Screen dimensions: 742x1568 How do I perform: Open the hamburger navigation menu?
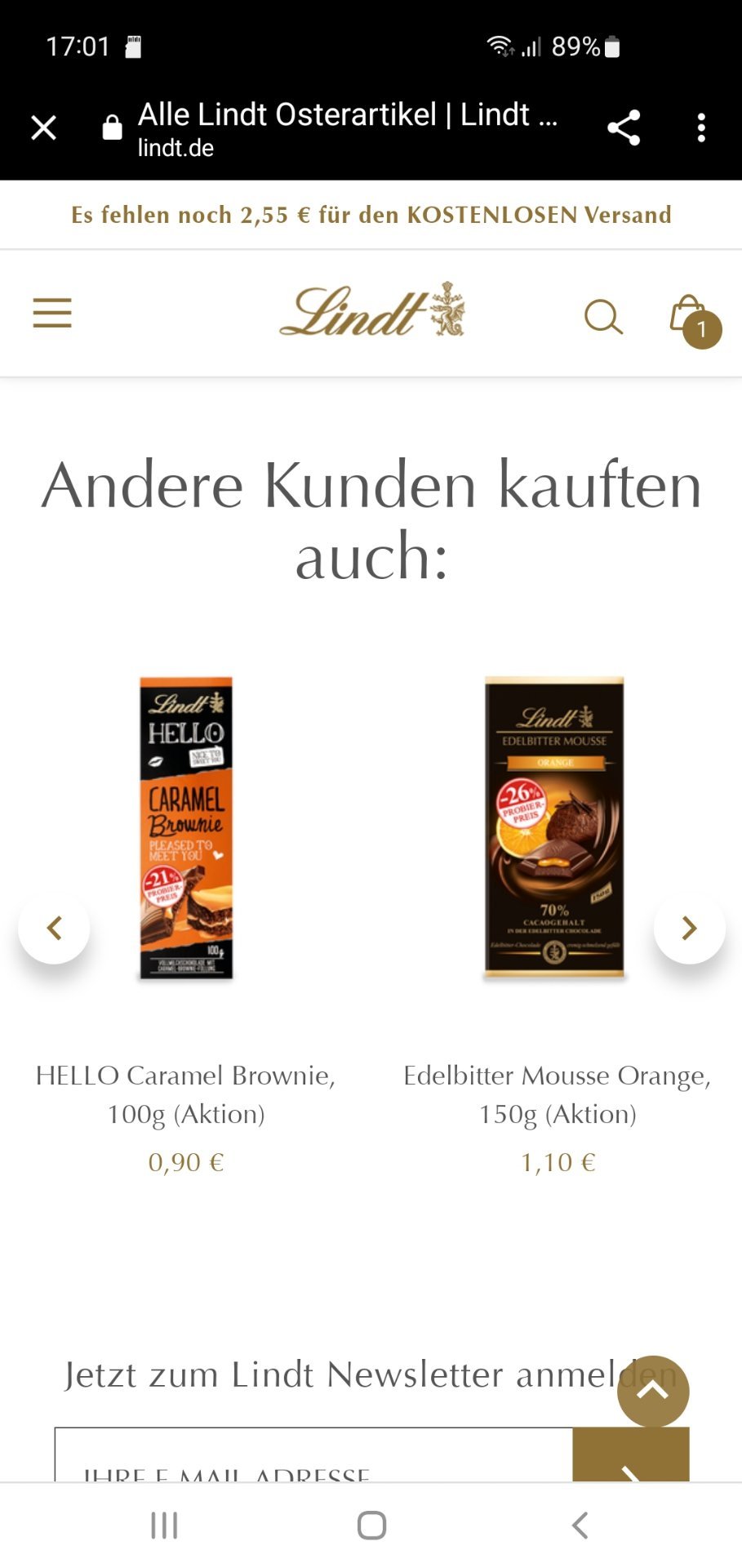[52, 313]
